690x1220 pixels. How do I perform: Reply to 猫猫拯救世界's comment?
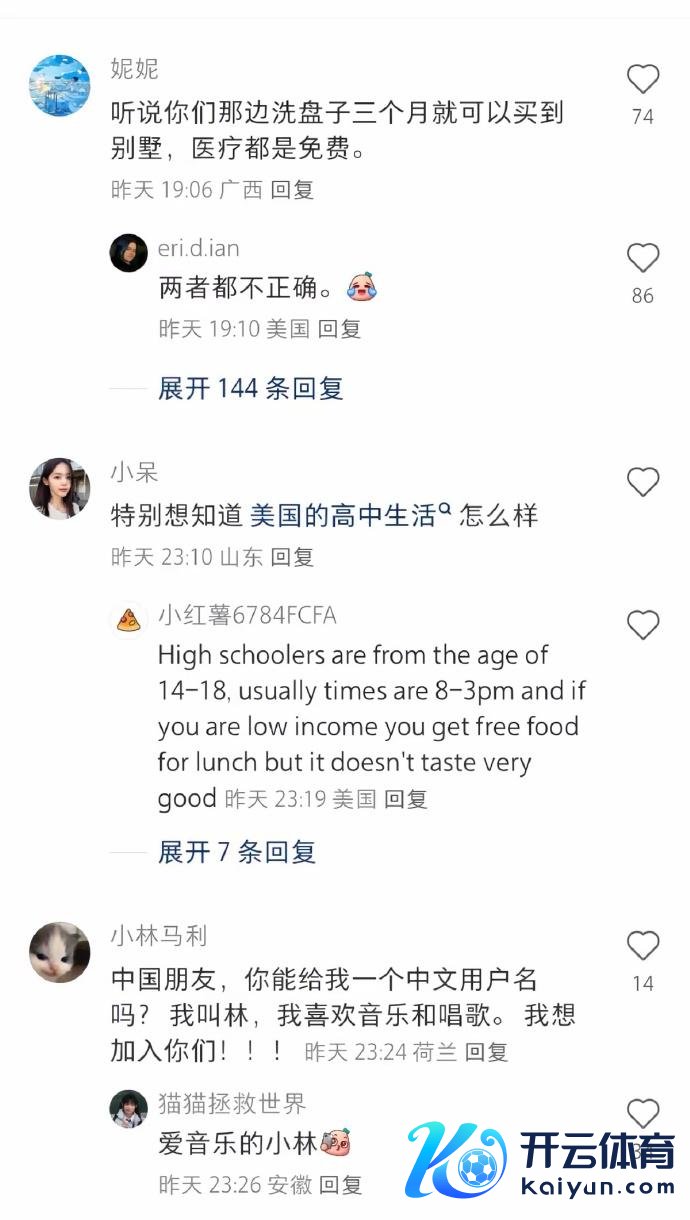pyautogui.click(x=339, y=1185)
